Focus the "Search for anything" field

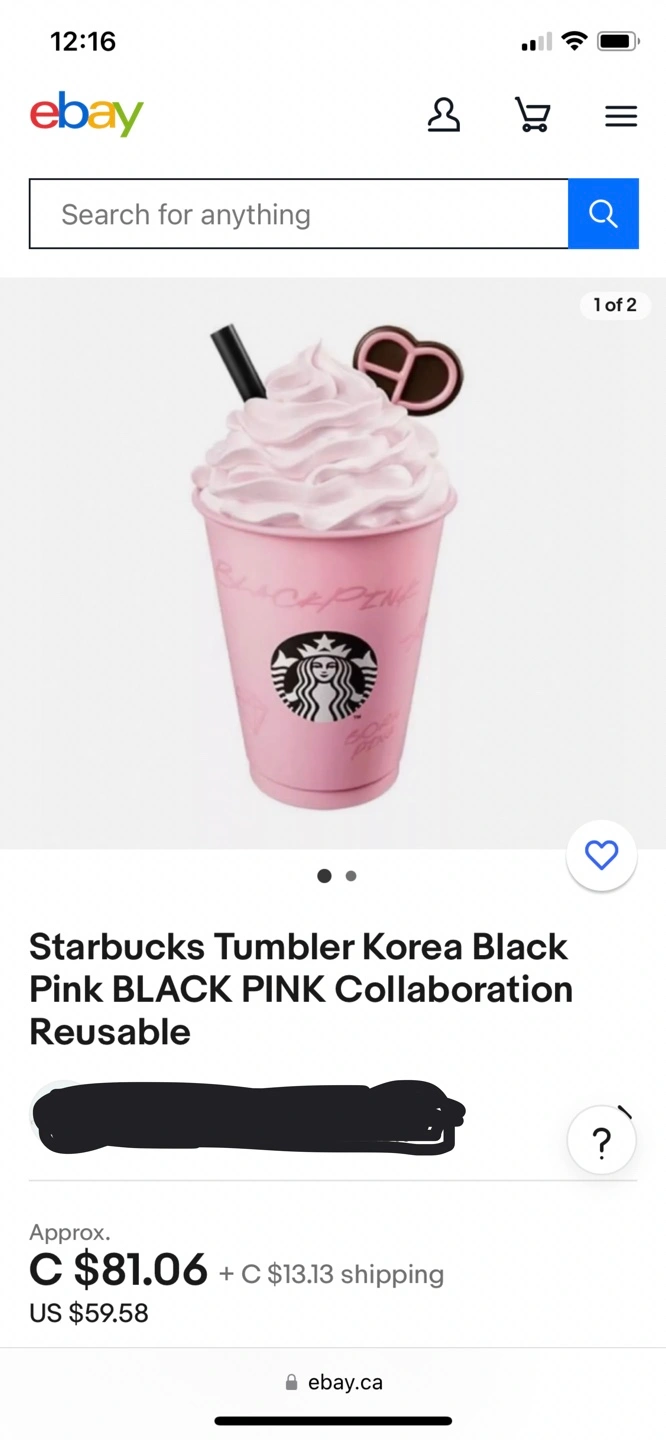tap(298, 214)
